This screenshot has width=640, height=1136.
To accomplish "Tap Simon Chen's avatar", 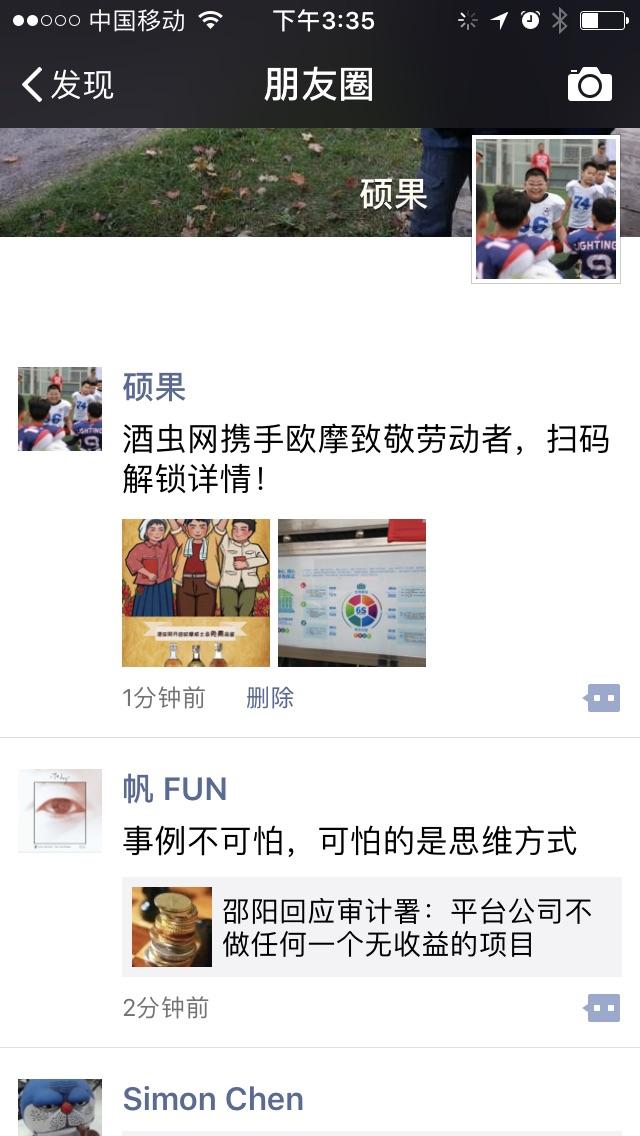I will 60,1108.
